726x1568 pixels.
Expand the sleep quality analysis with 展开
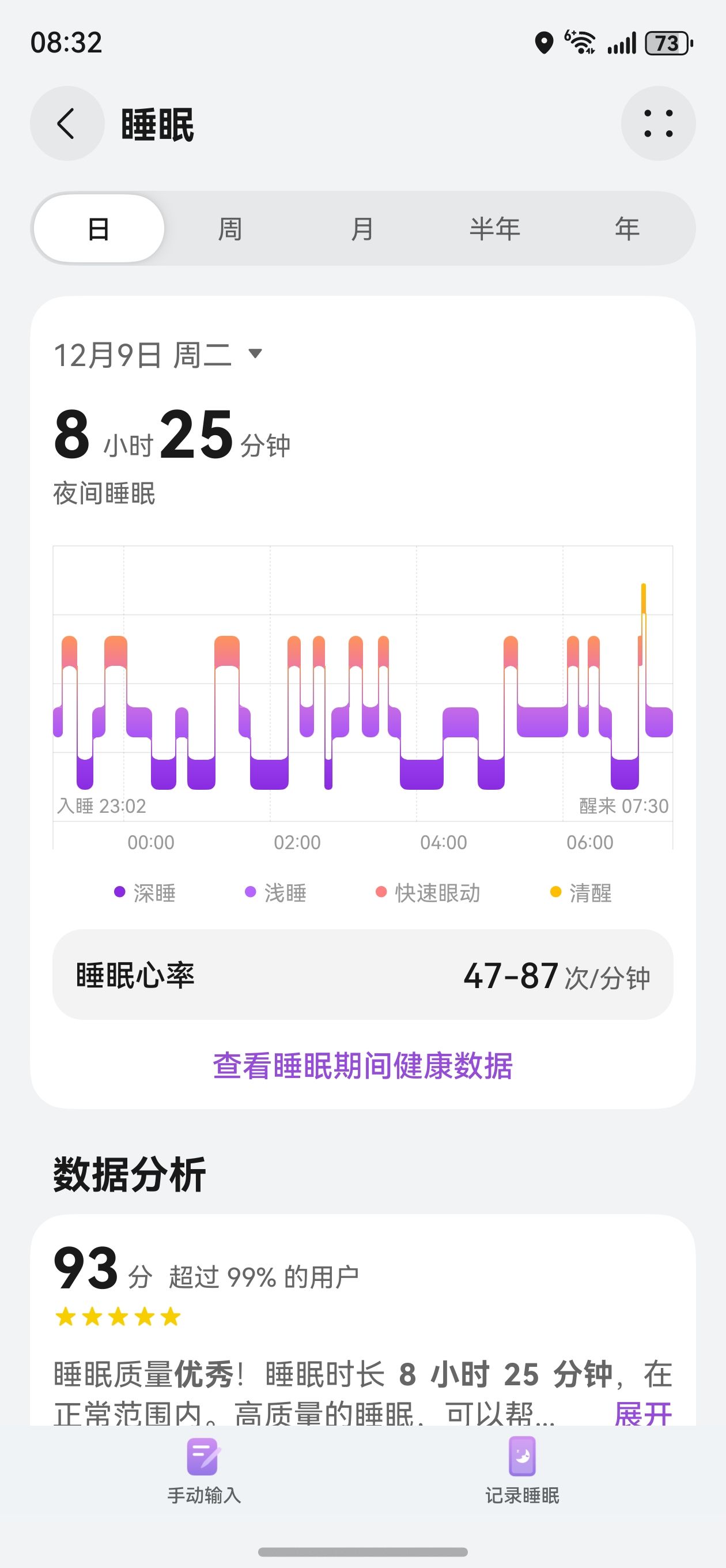coord(642,1412)
